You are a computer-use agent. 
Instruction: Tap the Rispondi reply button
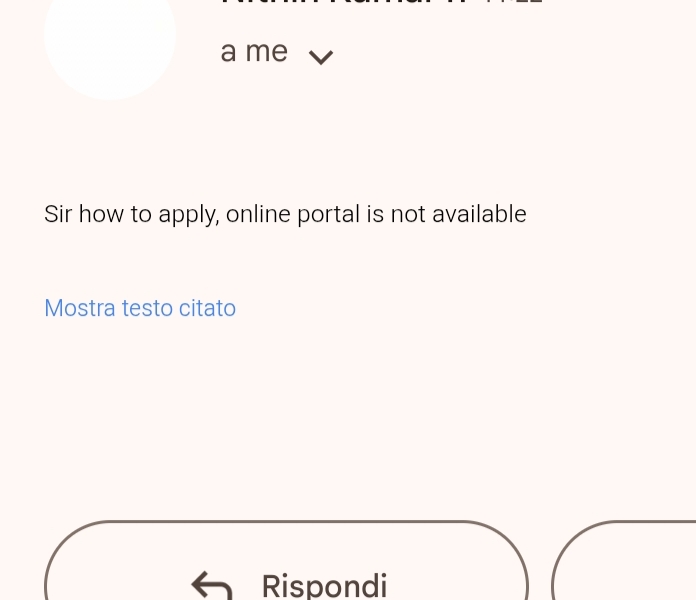click(x=287, y=572)
